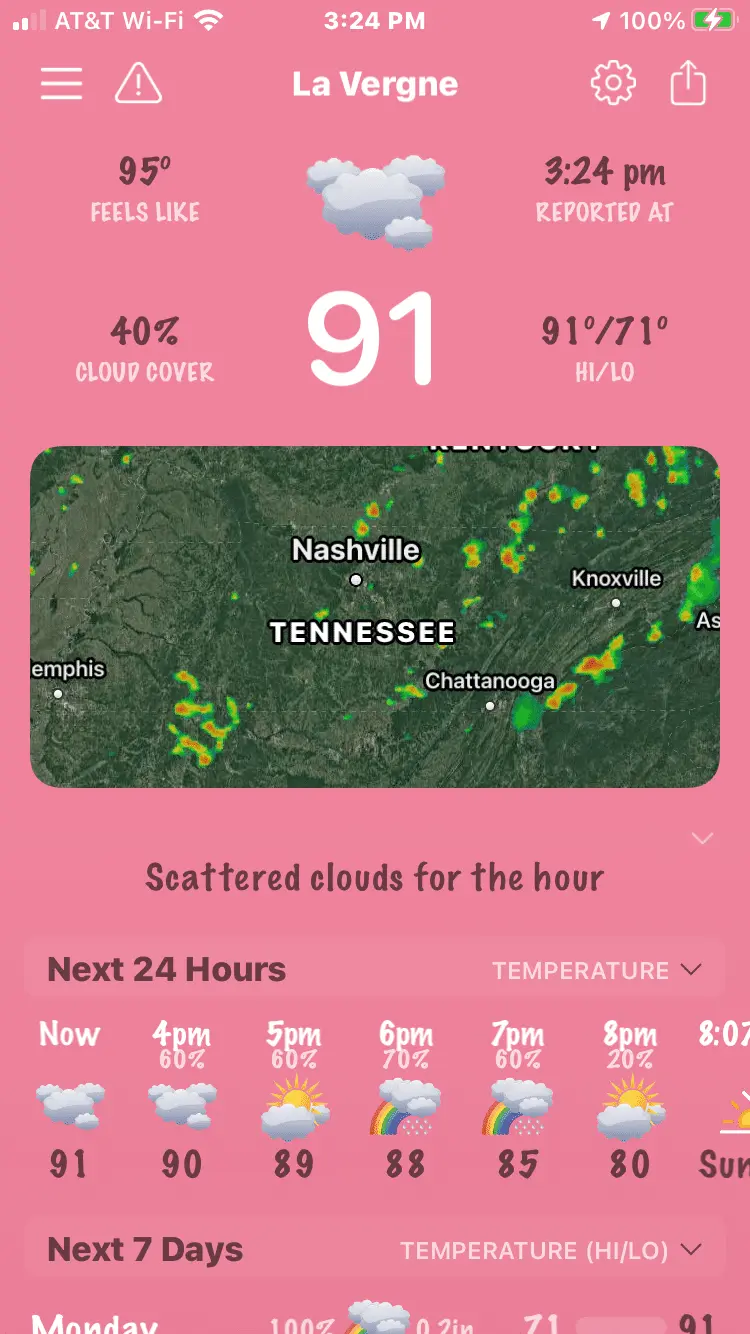Select the 4pm hourly forecast
This screenshot has height=1334, width=750.
tap(182, 1100)
